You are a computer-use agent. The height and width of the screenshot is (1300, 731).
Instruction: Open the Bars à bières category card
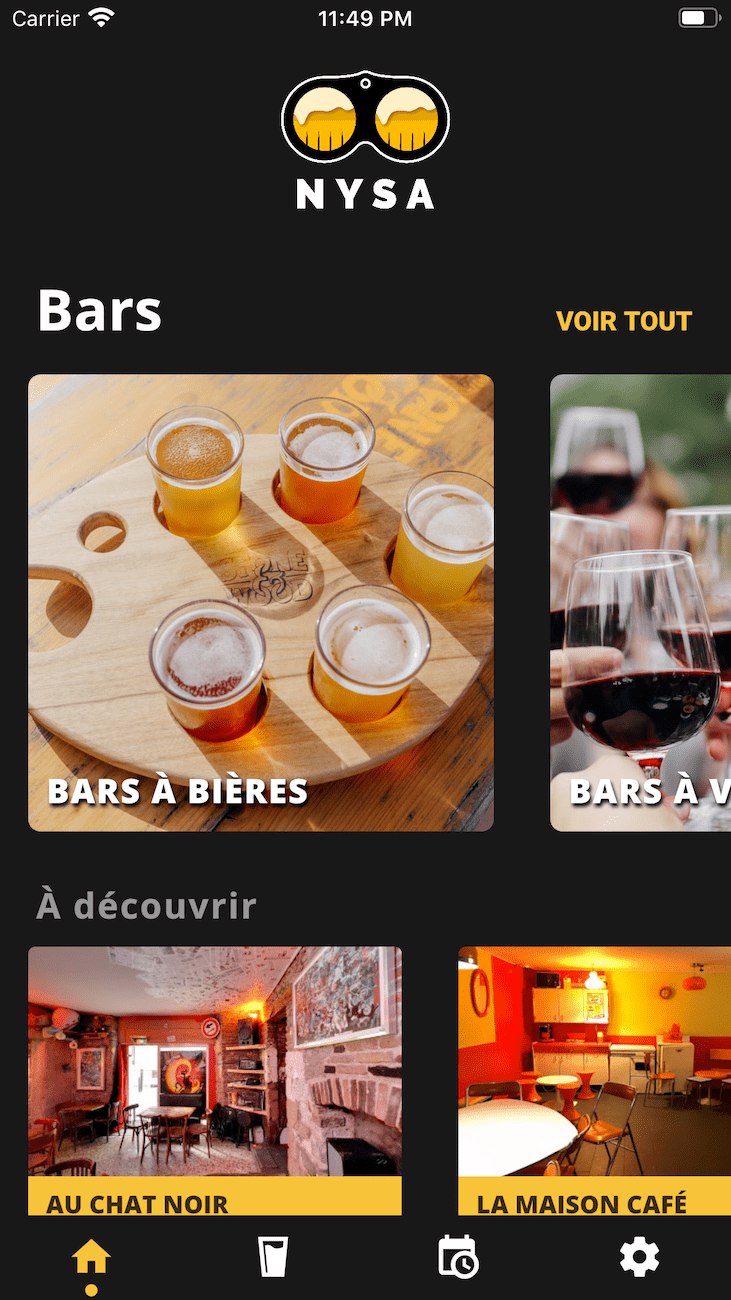pos(260,602)
